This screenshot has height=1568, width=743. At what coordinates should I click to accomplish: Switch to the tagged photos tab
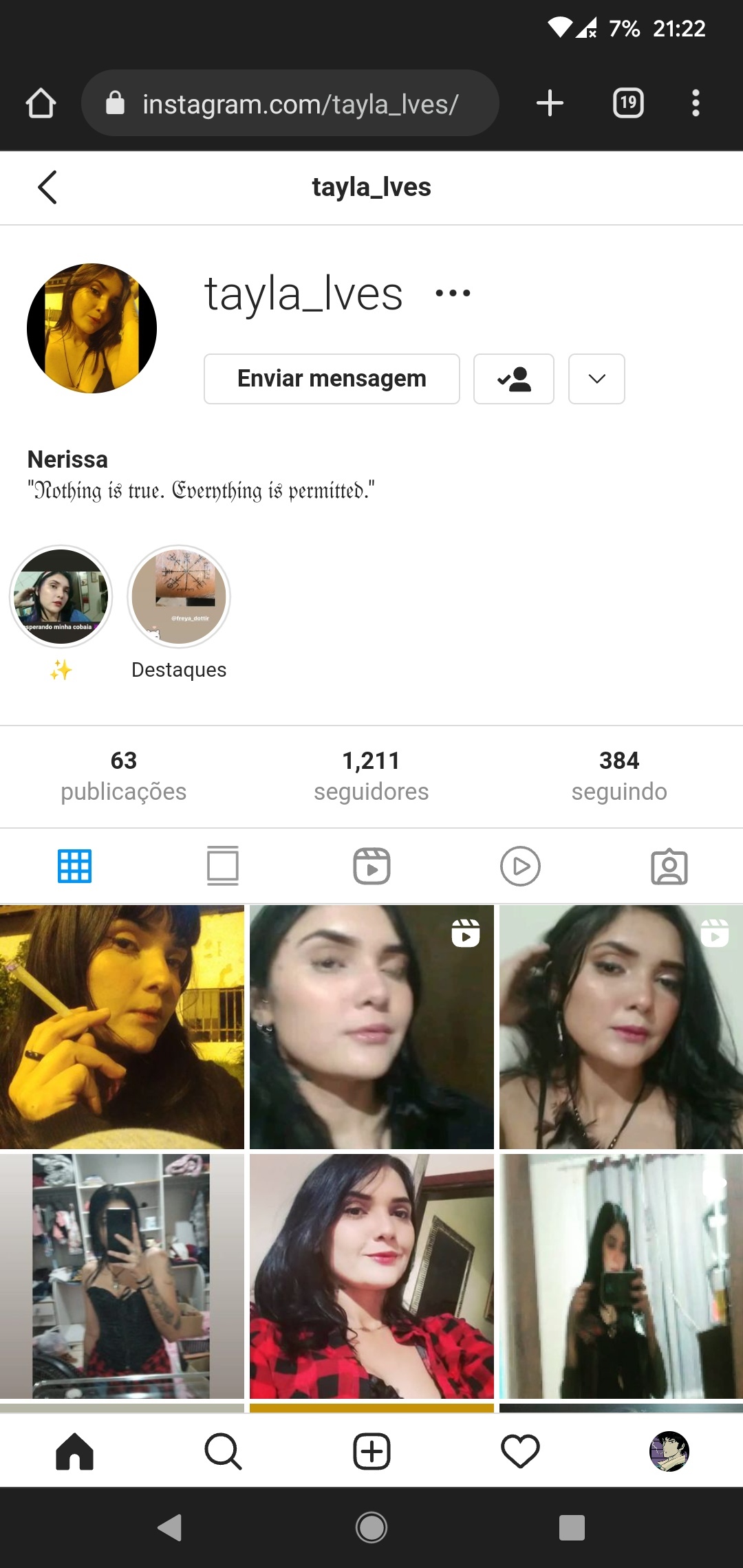tap(669, 867)
